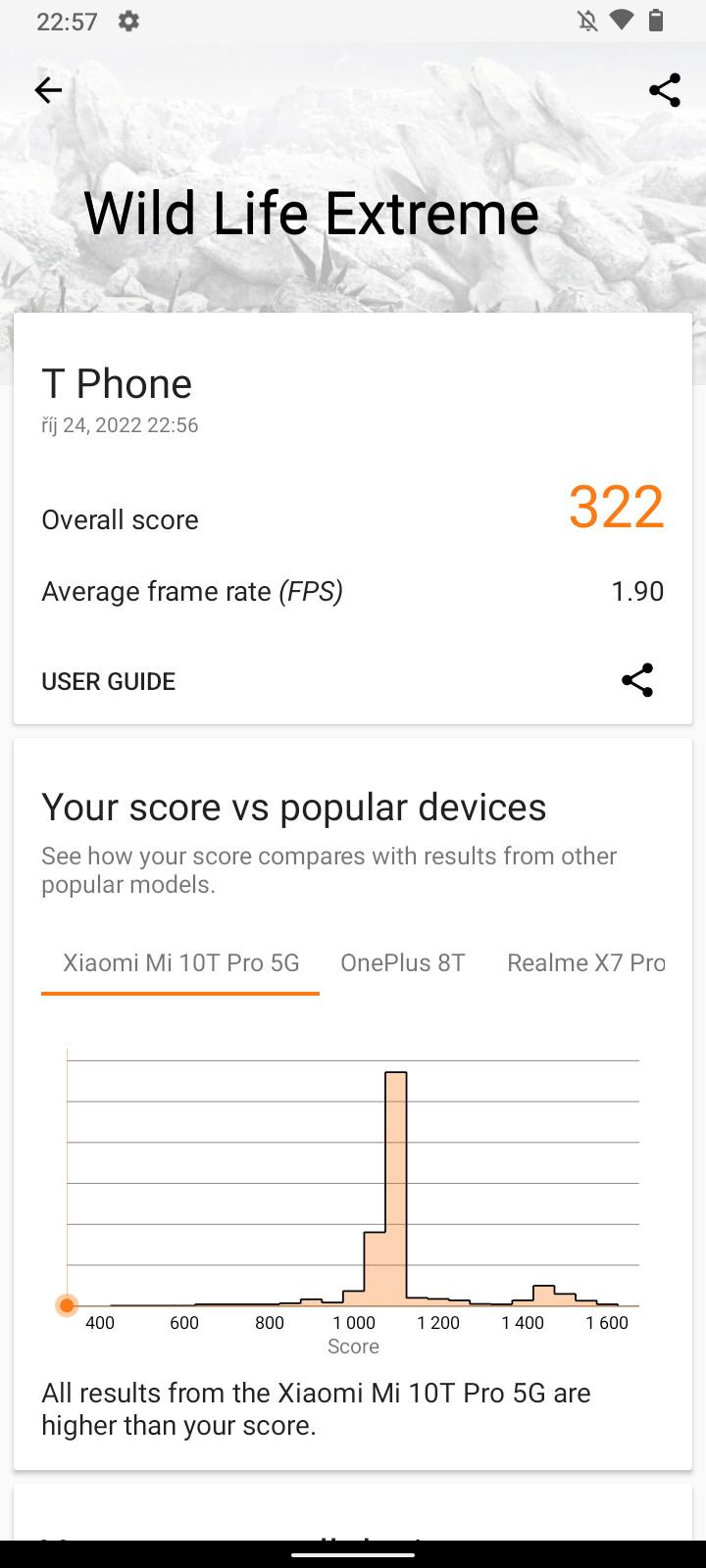Open the USER GUIDE

click(108, 681)
